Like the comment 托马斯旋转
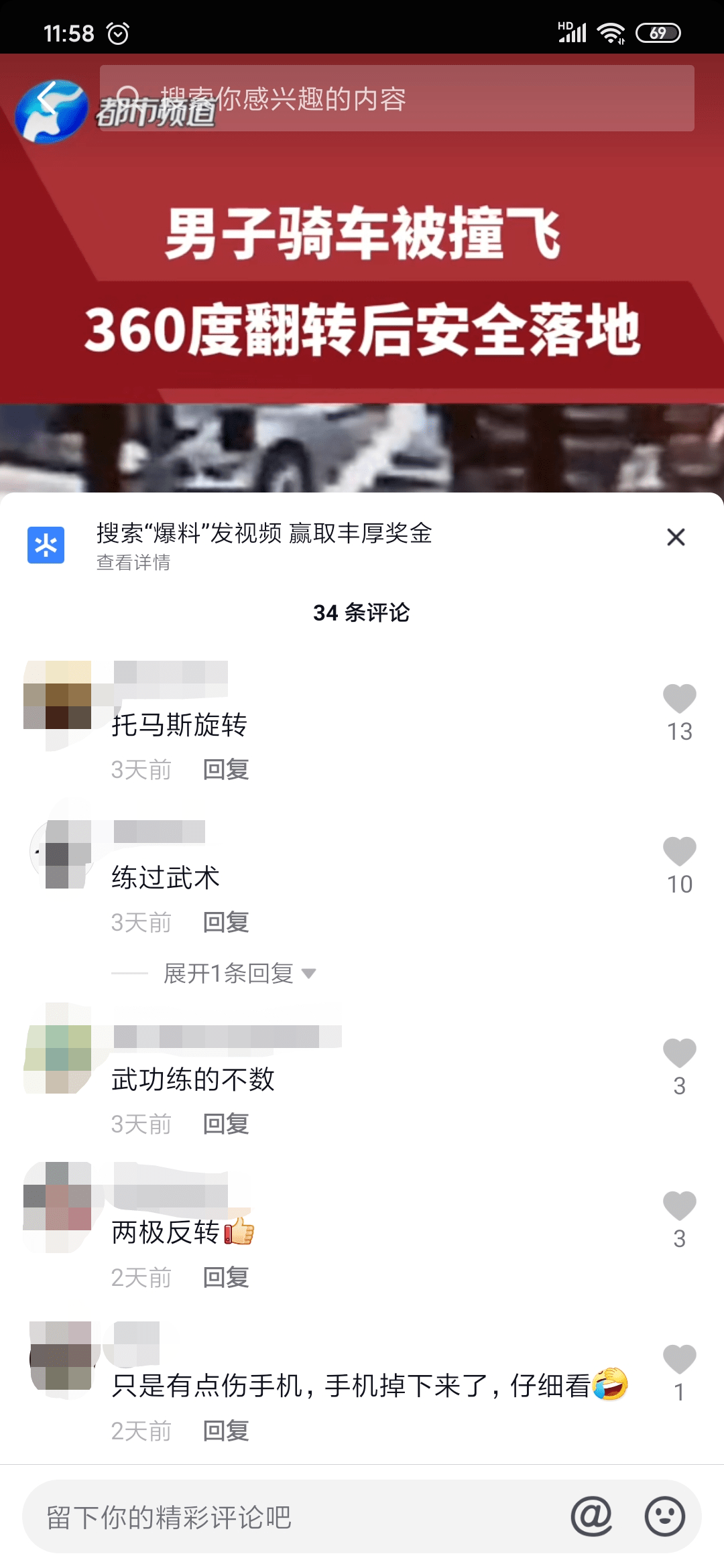The image size is (724, 1568). click(679, 699)
